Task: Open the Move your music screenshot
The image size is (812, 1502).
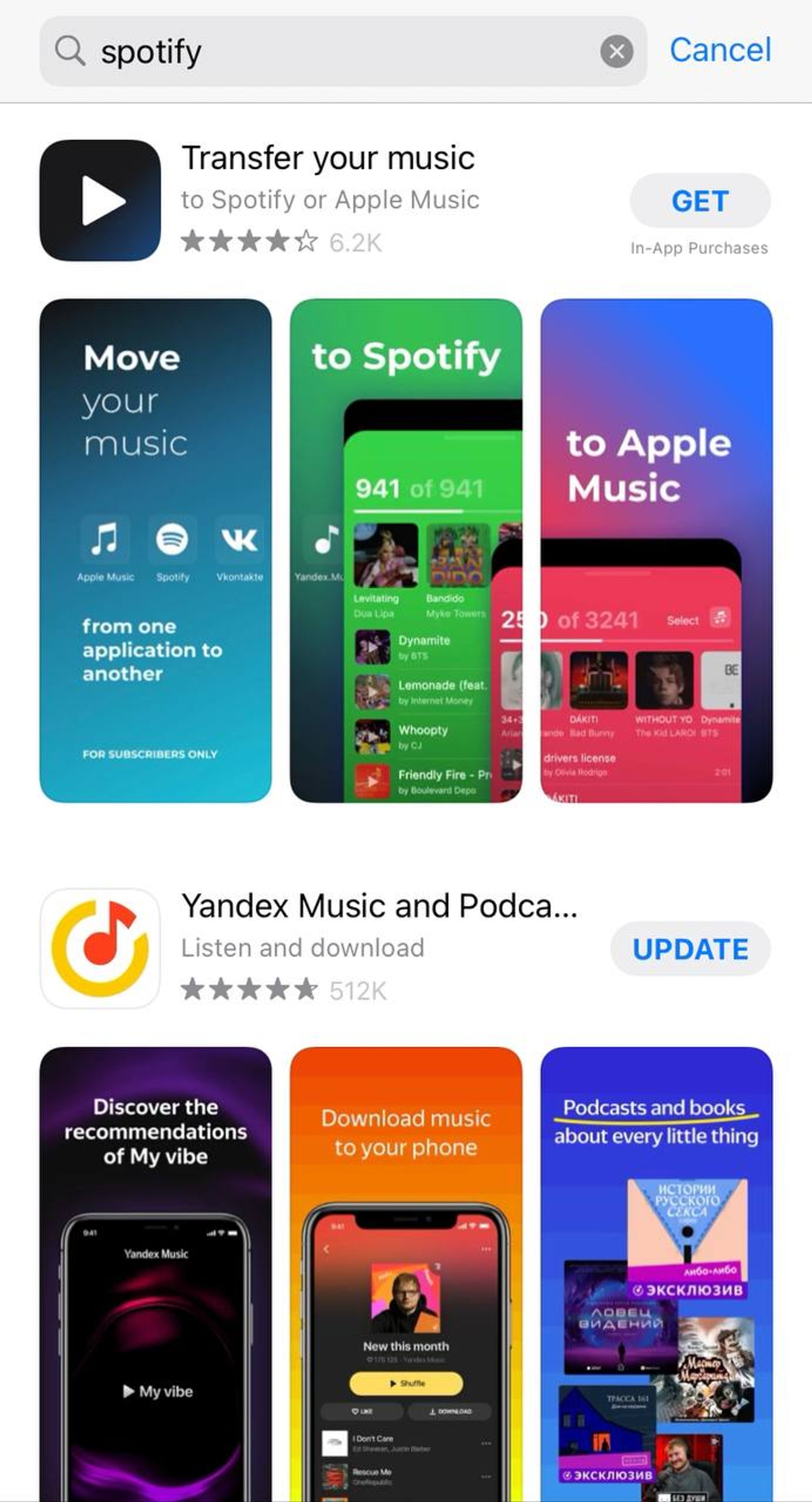Action: coord(155,551)
